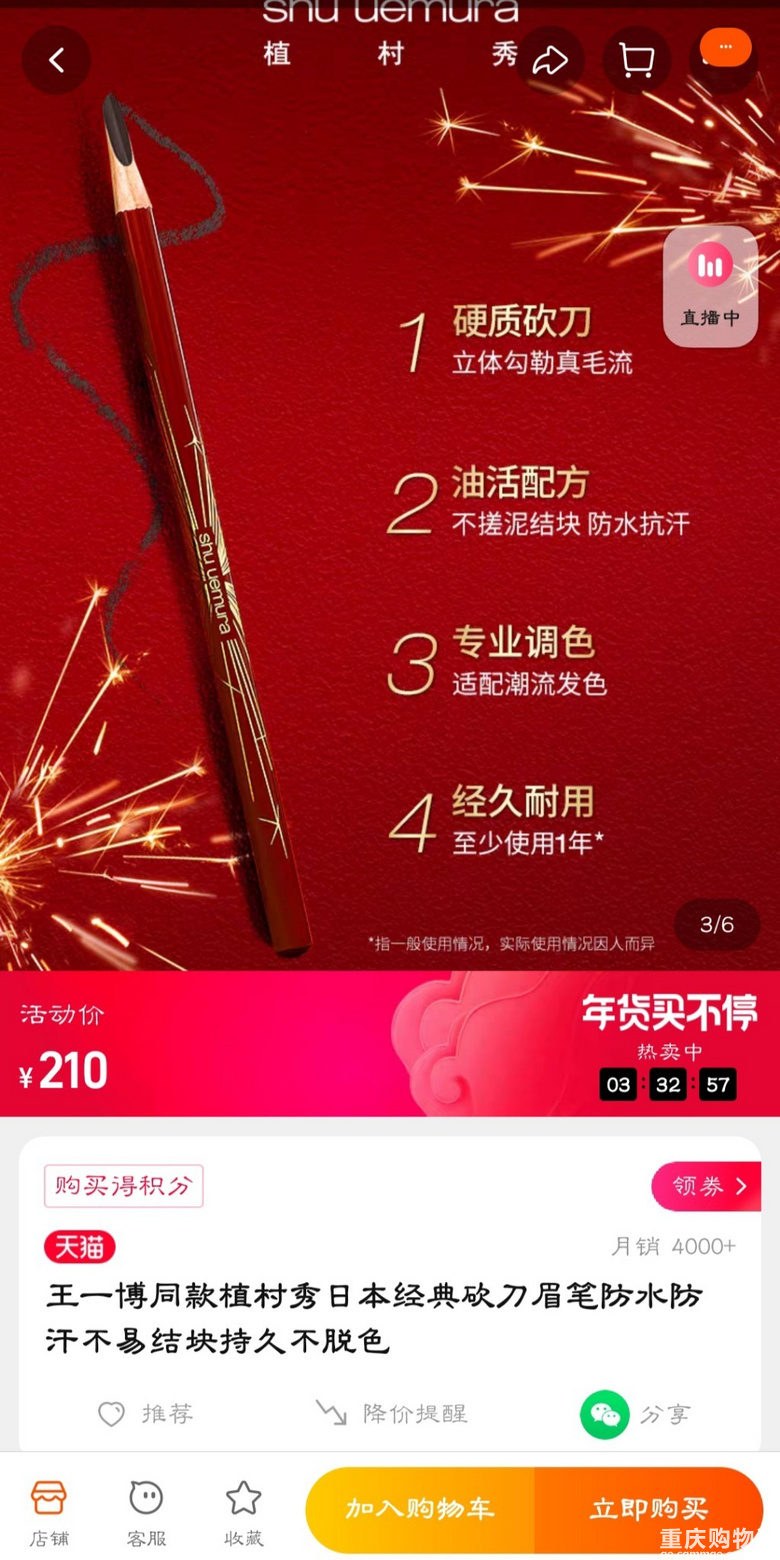Go back to the previous page

pos(56,61)
